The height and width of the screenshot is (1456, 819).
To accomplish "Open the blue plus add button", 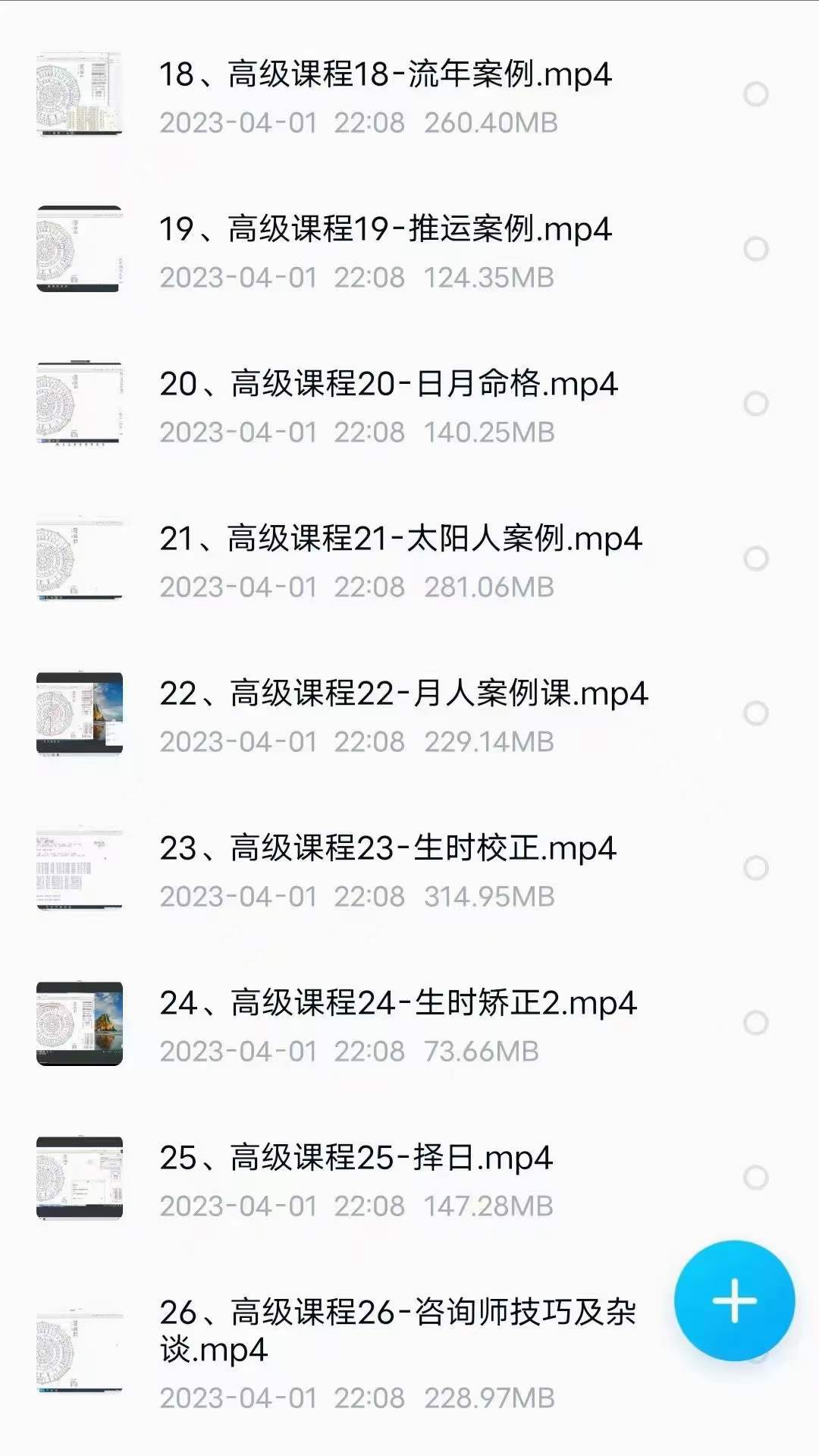I will click(x=734, y=1300).
